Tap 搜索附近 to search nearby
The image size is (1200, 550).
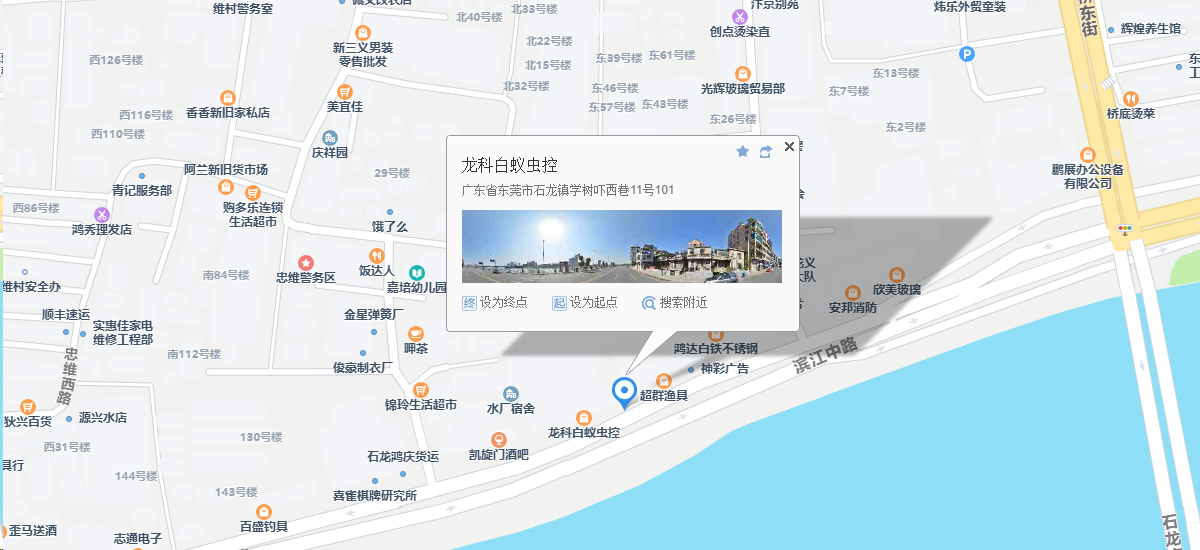click(x=675, y=302)
